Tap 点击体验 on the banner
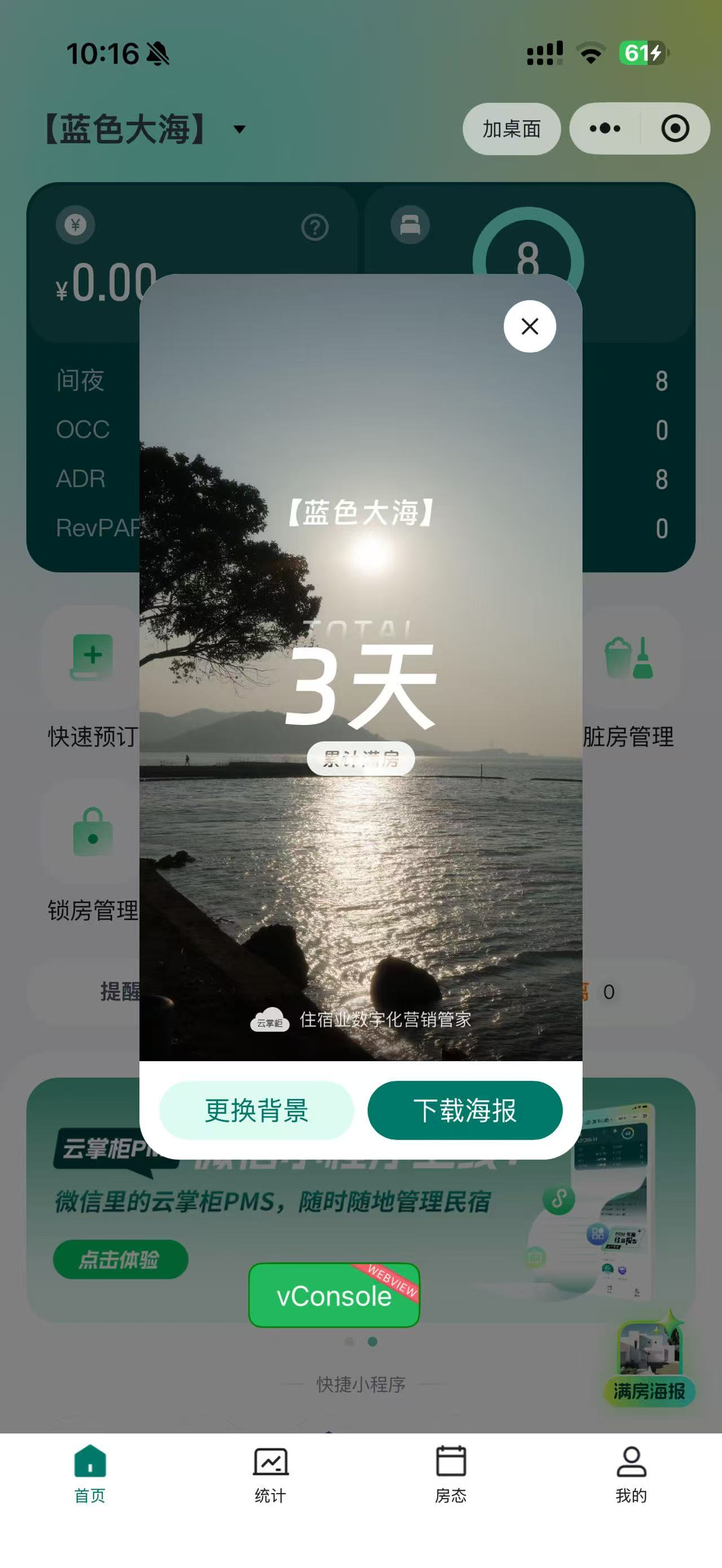This screenshot has width=722, height=1568. (120, 1259)
